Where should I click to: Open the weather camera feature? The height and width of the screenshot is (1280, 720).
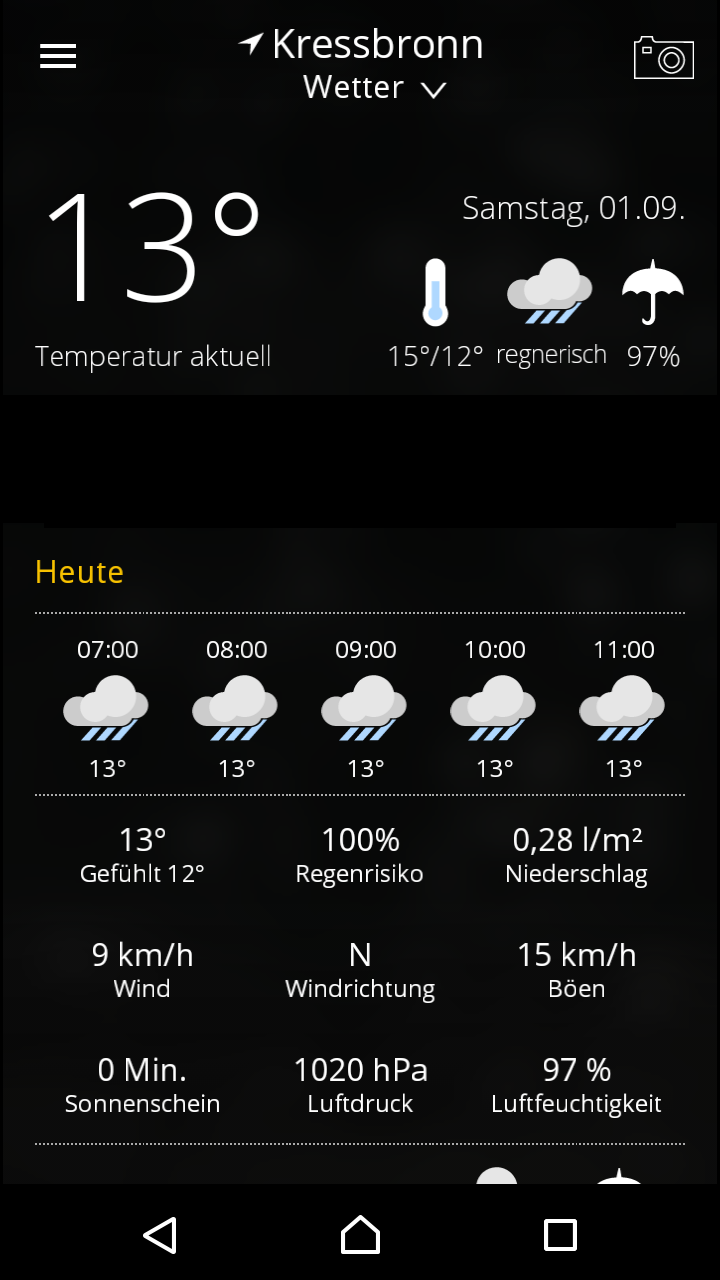pos(663,57)
